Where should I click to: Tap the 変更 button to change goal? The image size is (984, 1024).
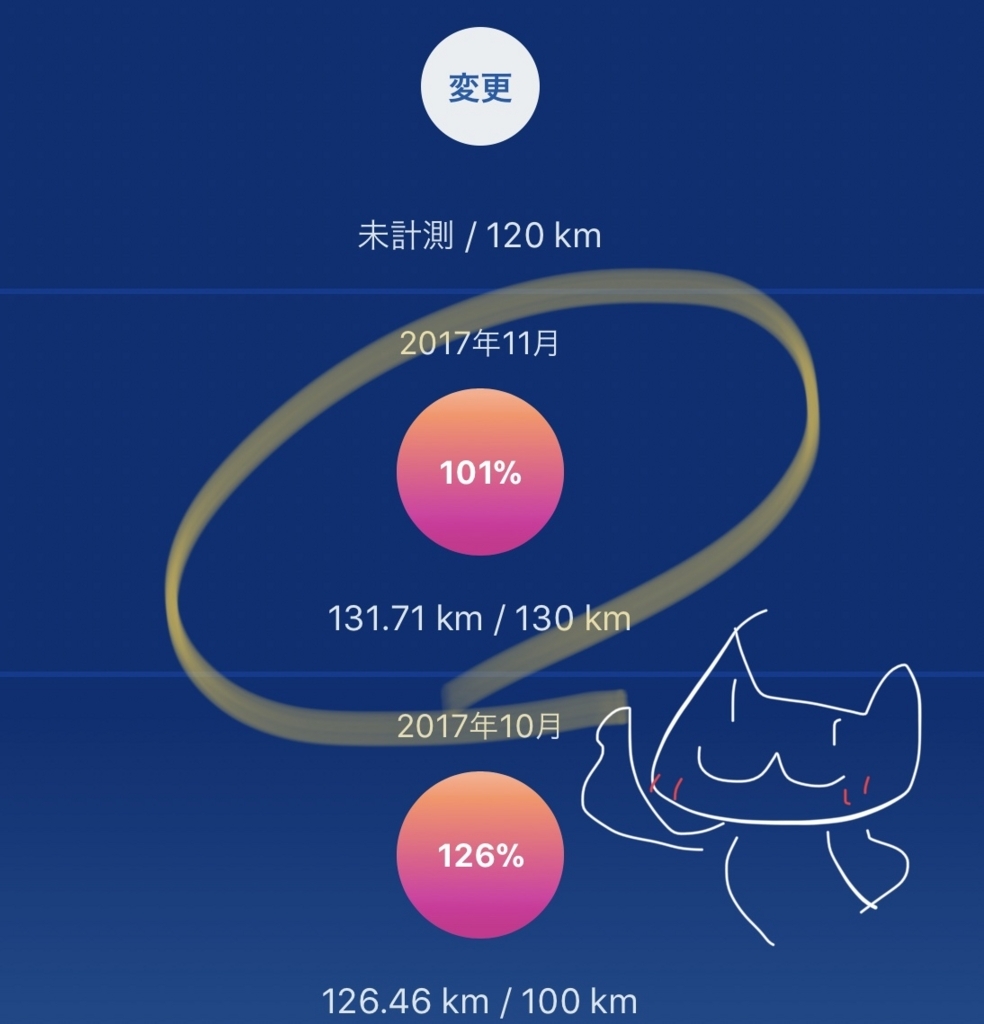pos(480,87)
